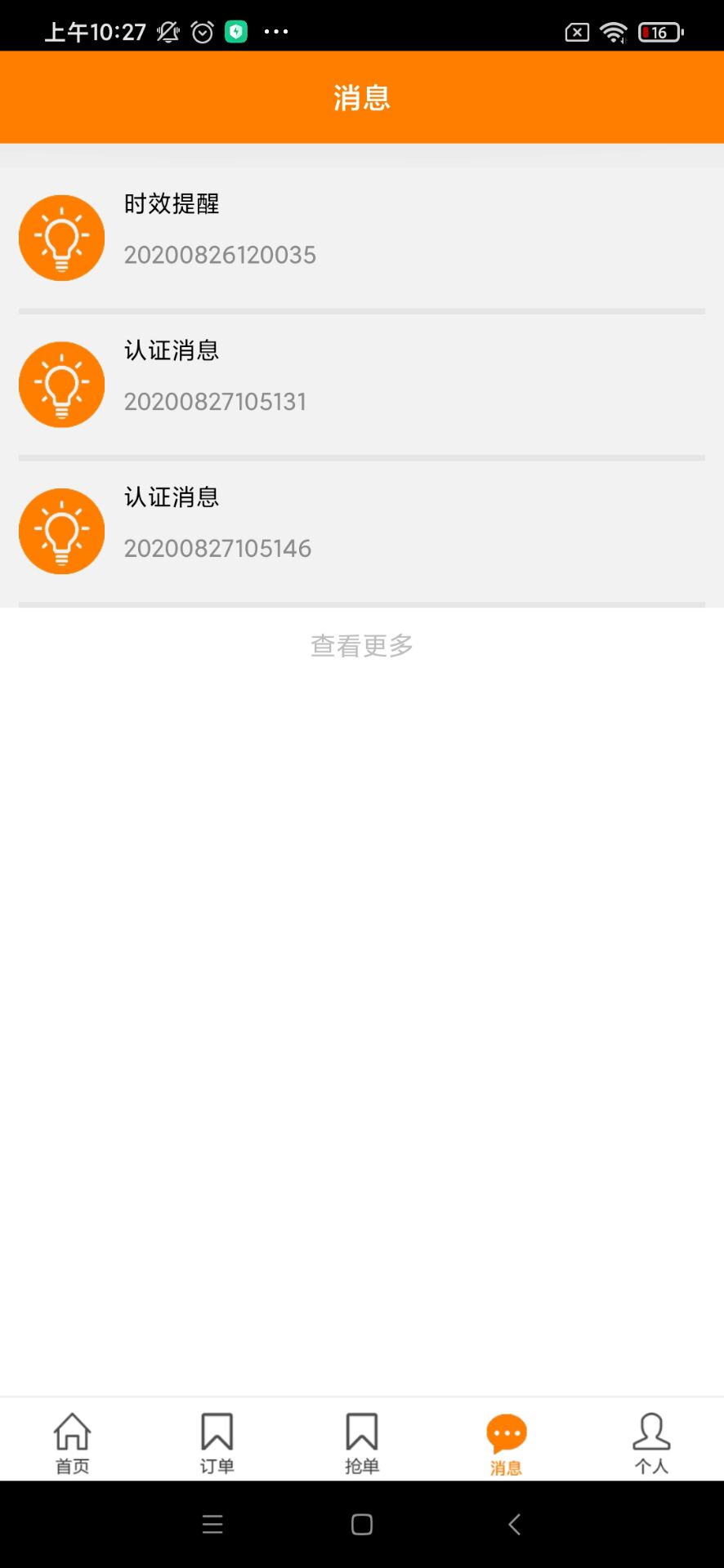724x1568 pixels.
Task: Tap 查看更多 to load more messages
Action: click(360, 644)
